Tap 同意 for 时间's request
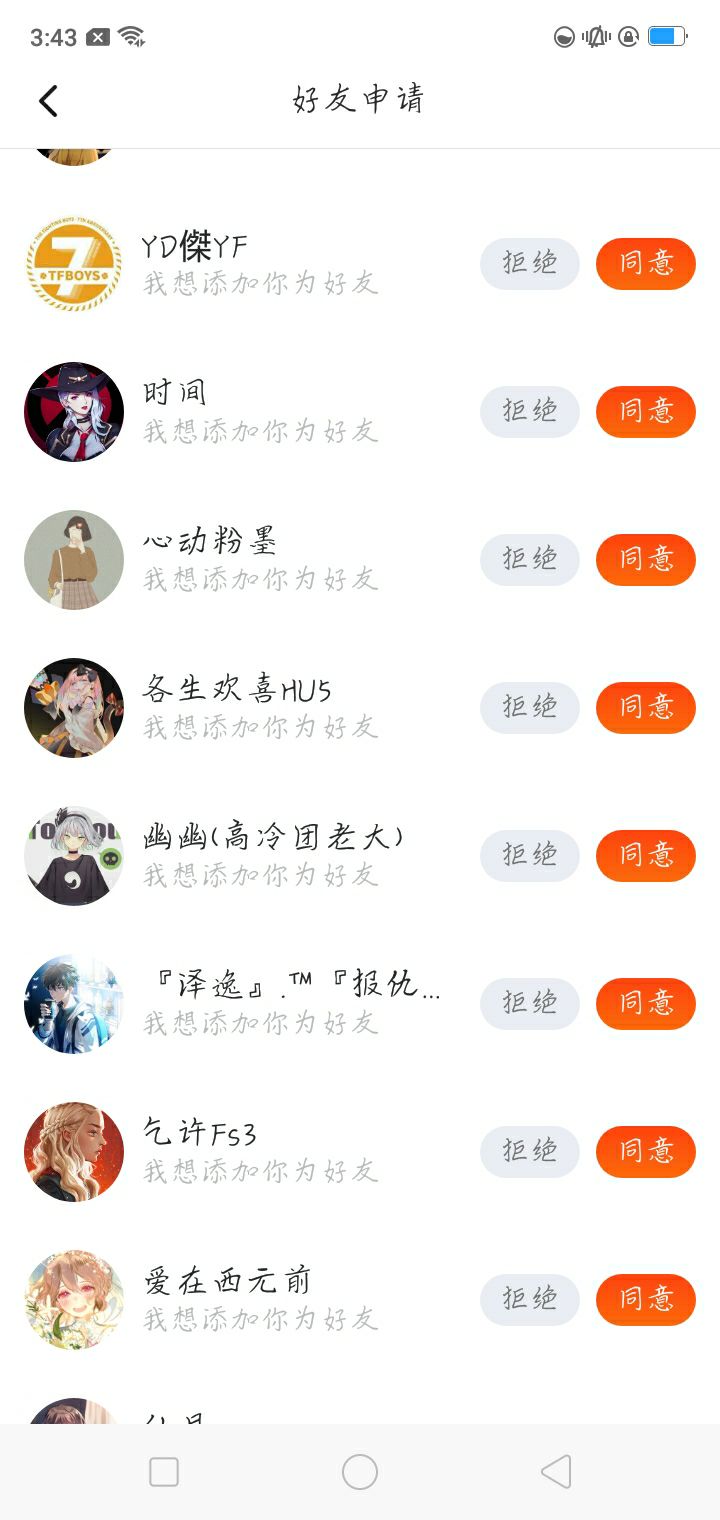 [x=645, y=412]
